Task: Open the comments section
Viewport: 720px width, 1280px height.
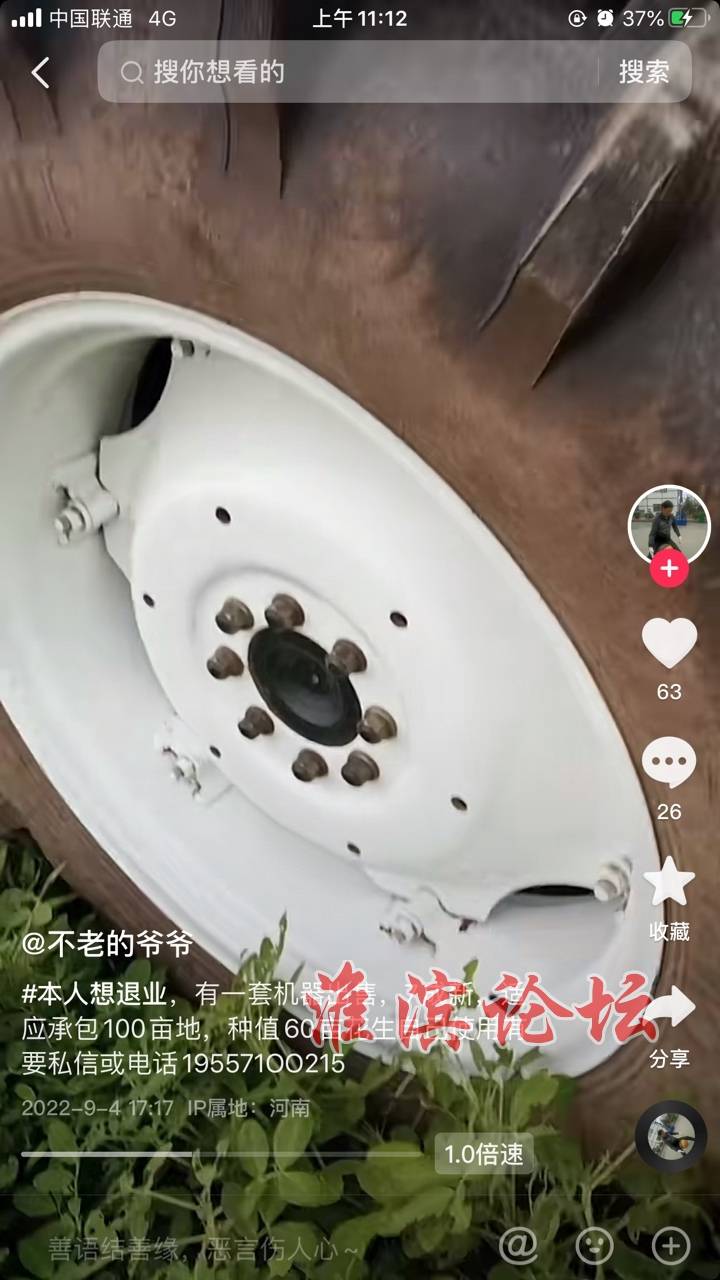Action: [668, 764]
